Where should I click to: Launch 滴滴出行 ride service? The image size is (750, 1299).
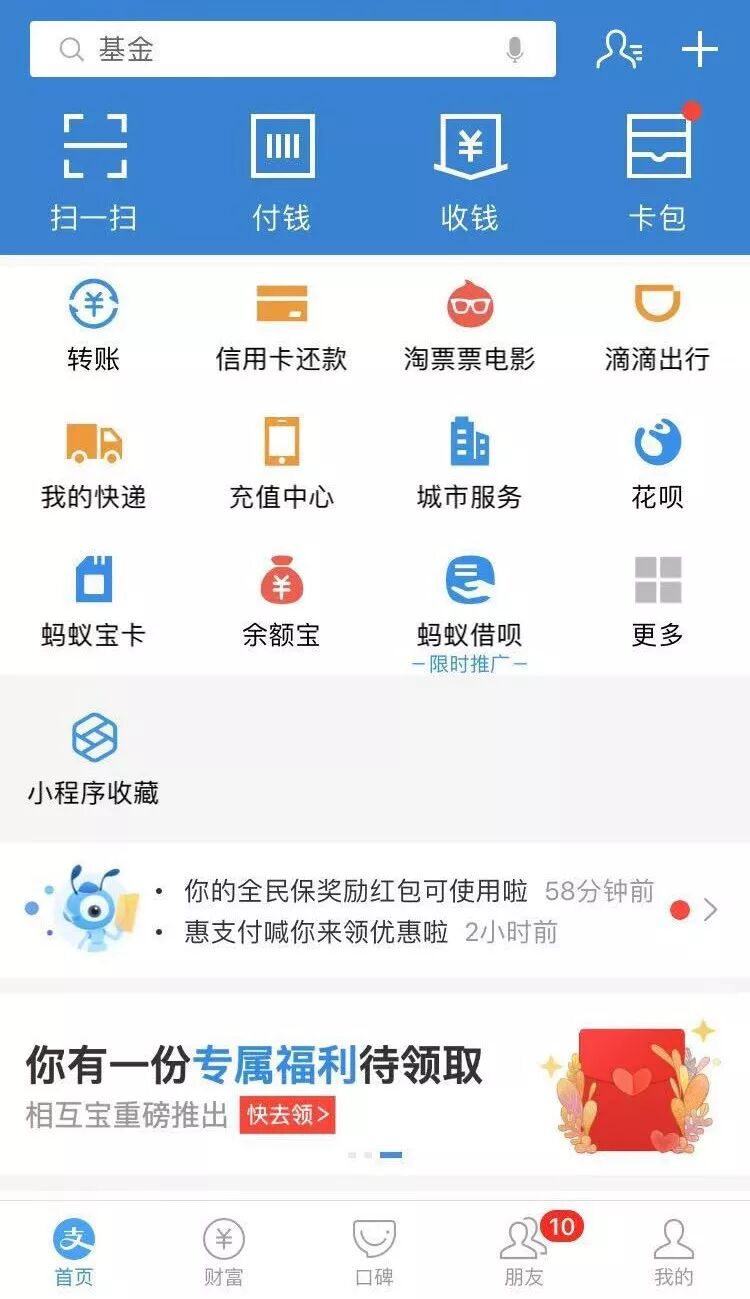657,325
